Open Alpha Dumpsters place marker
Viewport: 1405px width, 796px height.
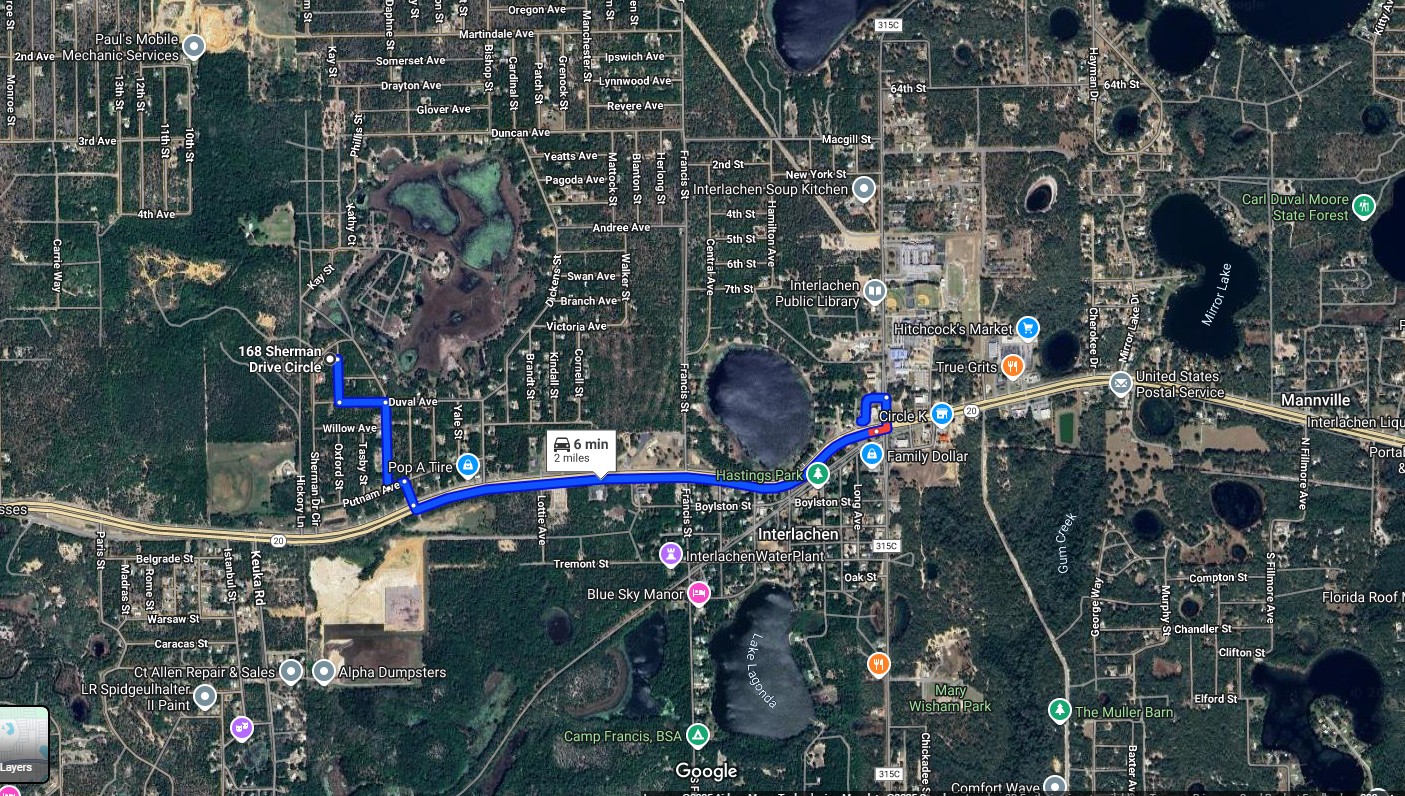point(323,672)
